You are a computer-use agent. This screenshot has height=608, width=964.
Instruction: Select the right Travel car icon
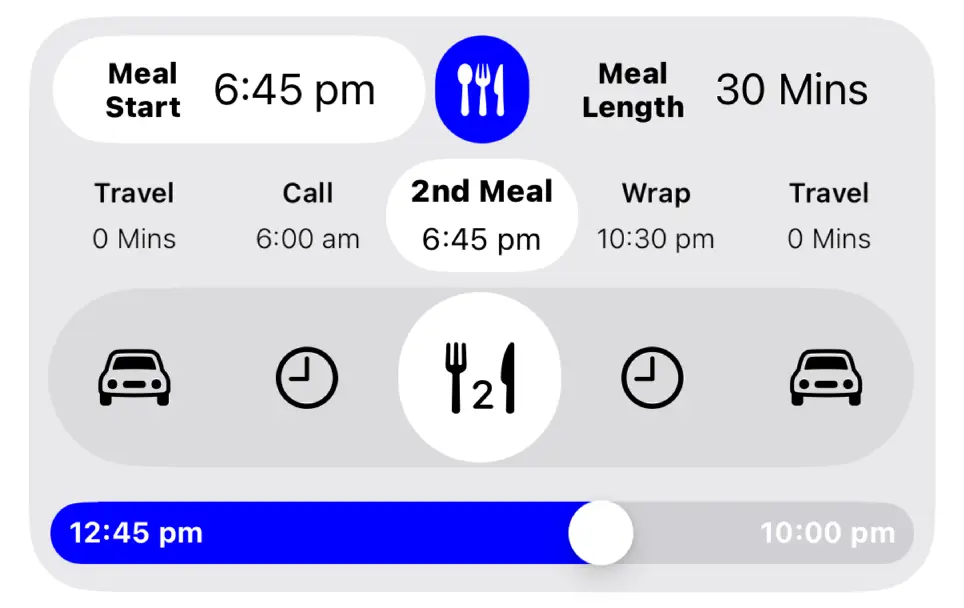tap(826, 379)
